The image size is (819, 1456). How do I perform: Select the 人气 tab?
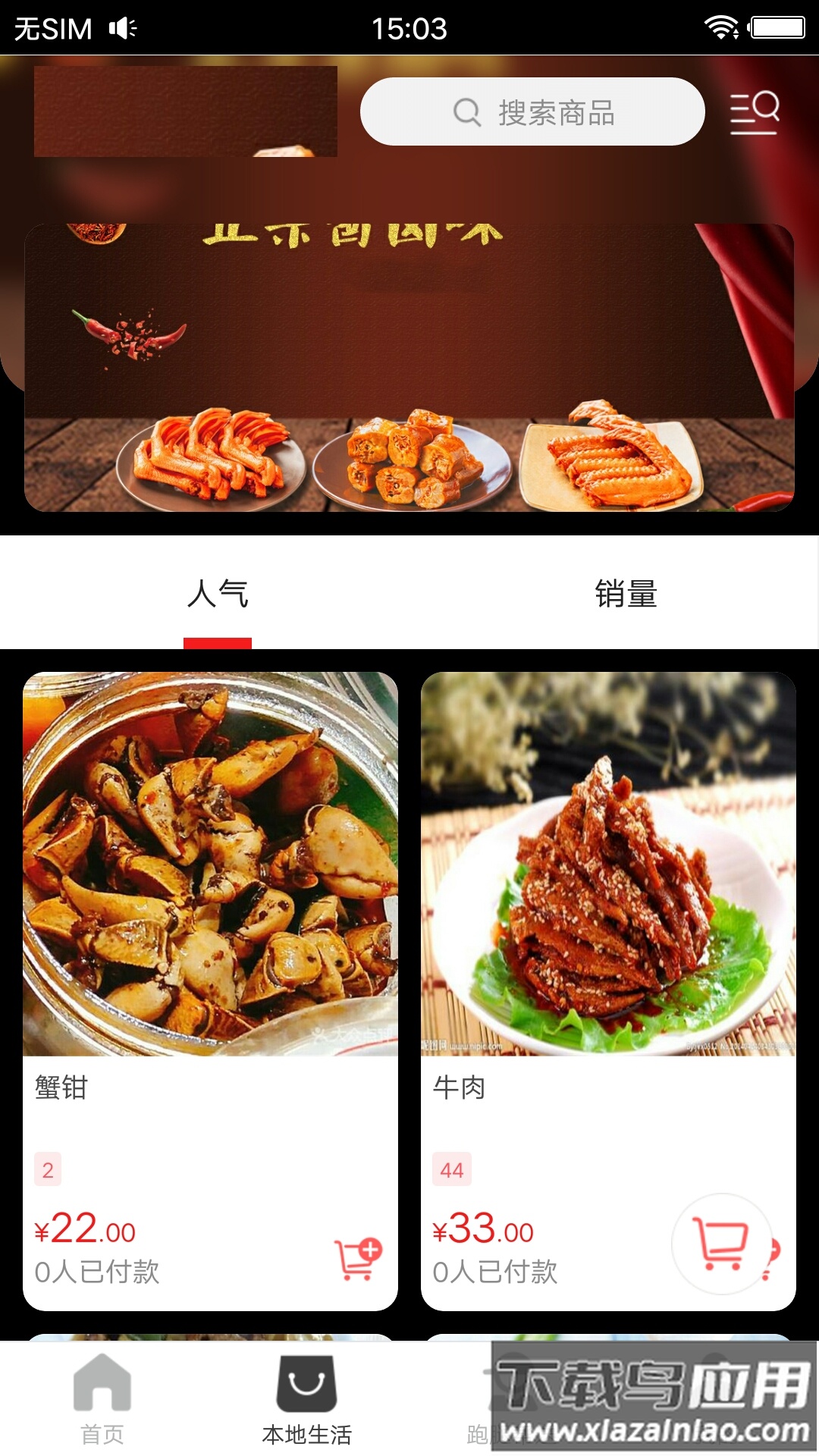click(x=218, y=595)
